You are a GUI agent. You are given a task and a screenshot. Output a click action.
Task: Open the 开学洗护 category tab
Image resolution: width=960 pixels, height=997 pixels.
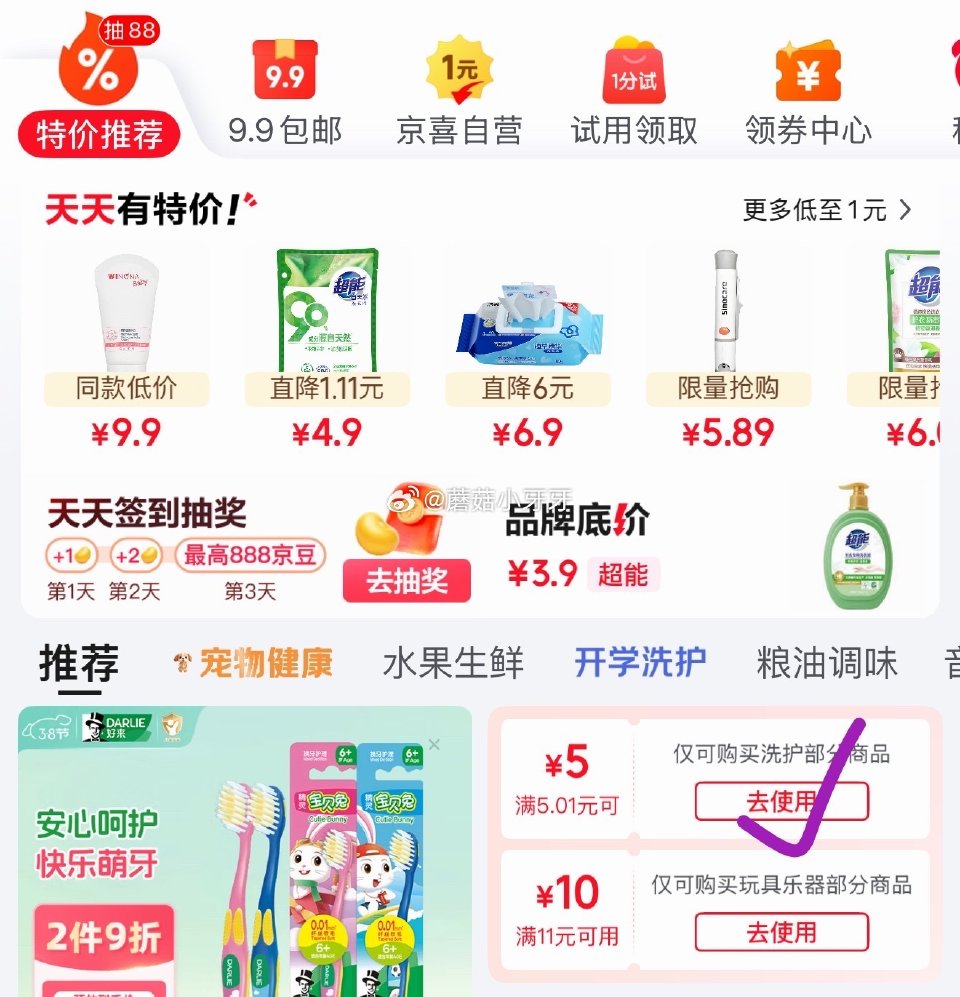[640, 662]
